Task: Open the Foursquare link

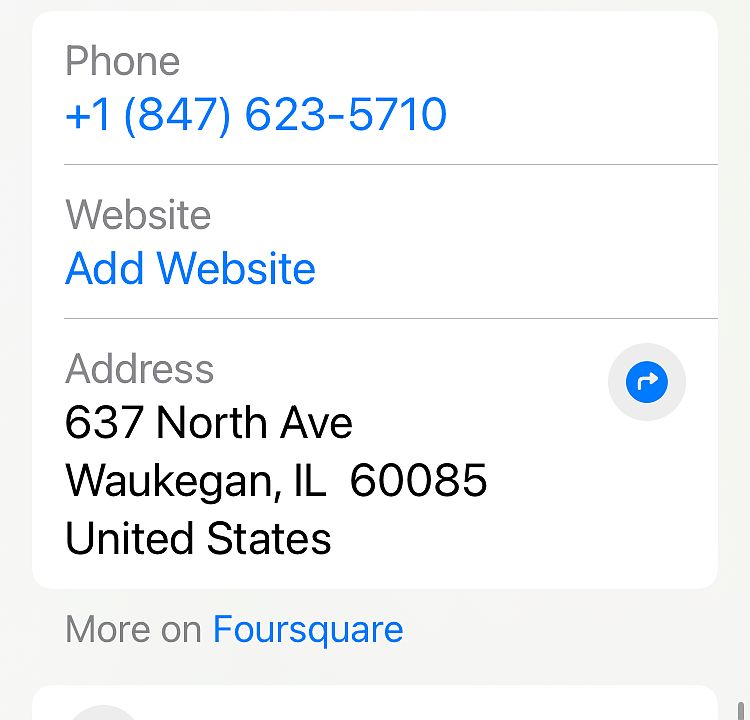Action: coord(308,630)
